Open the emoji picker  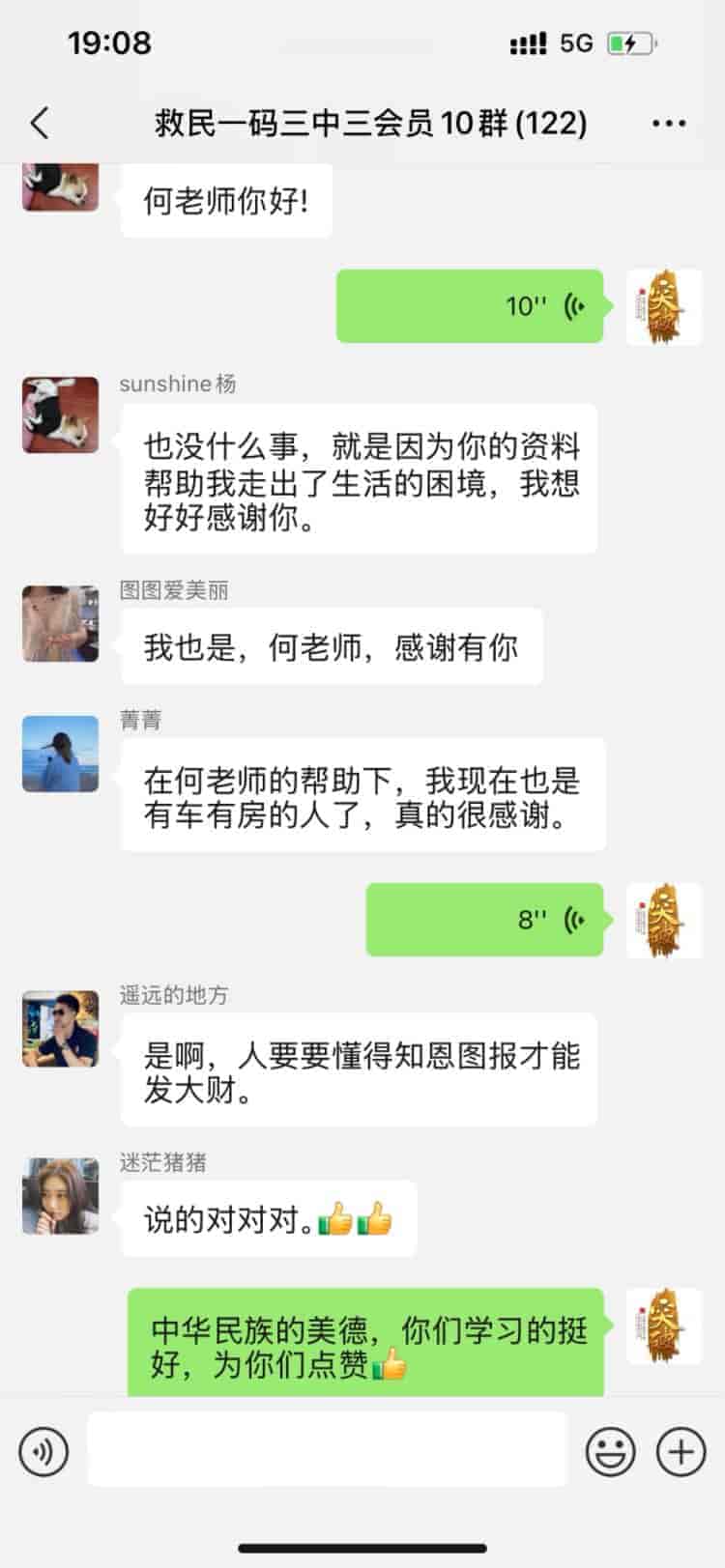pyautogui.click(x=611, y=1451)
